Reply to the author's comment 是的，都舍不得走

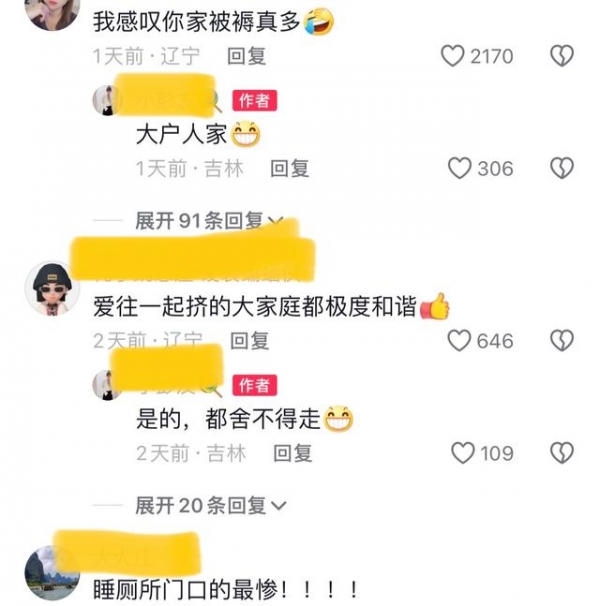pos(293,453)
